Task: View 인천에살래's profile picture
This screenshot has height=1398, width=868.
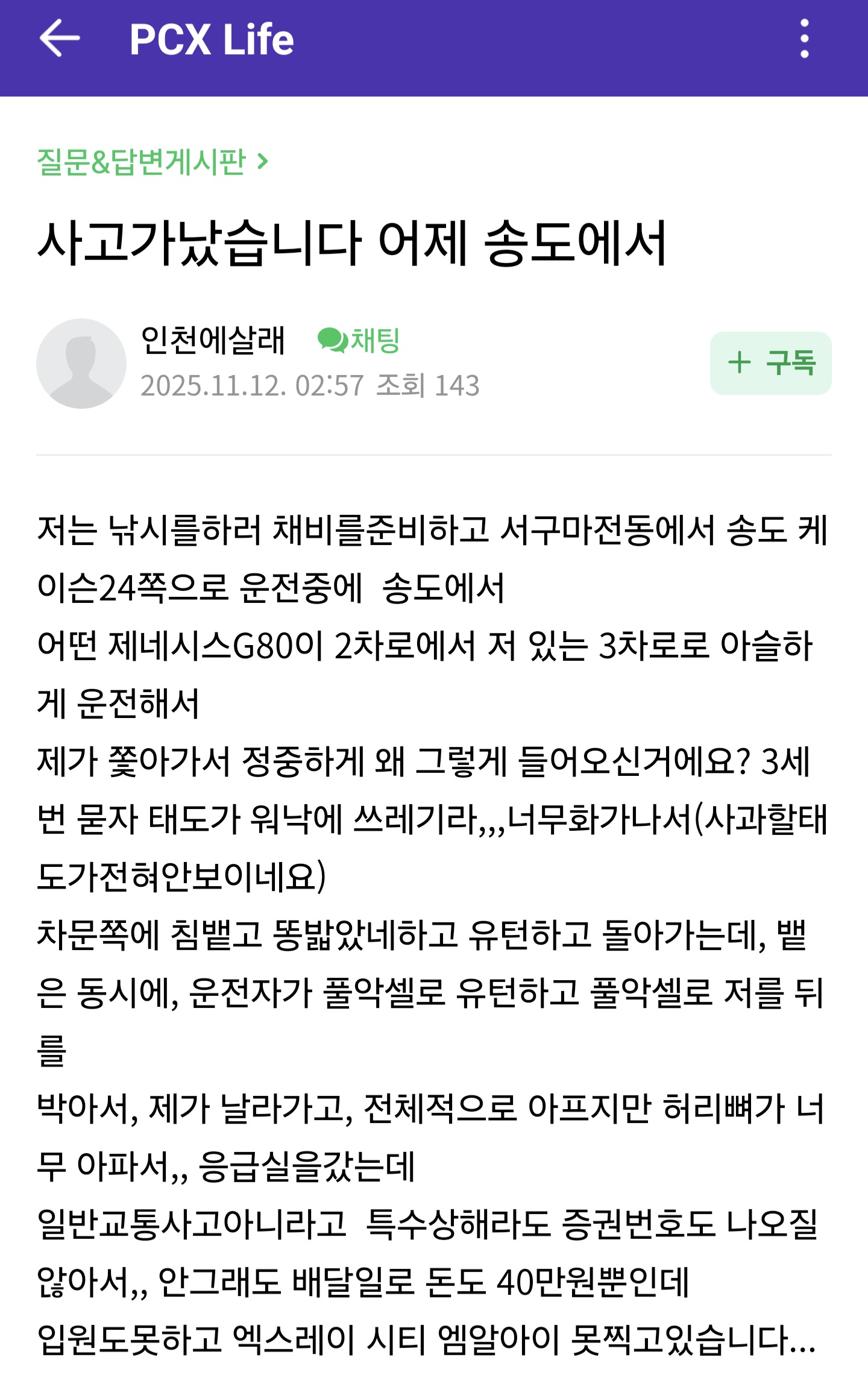Action: coord(81,364)
